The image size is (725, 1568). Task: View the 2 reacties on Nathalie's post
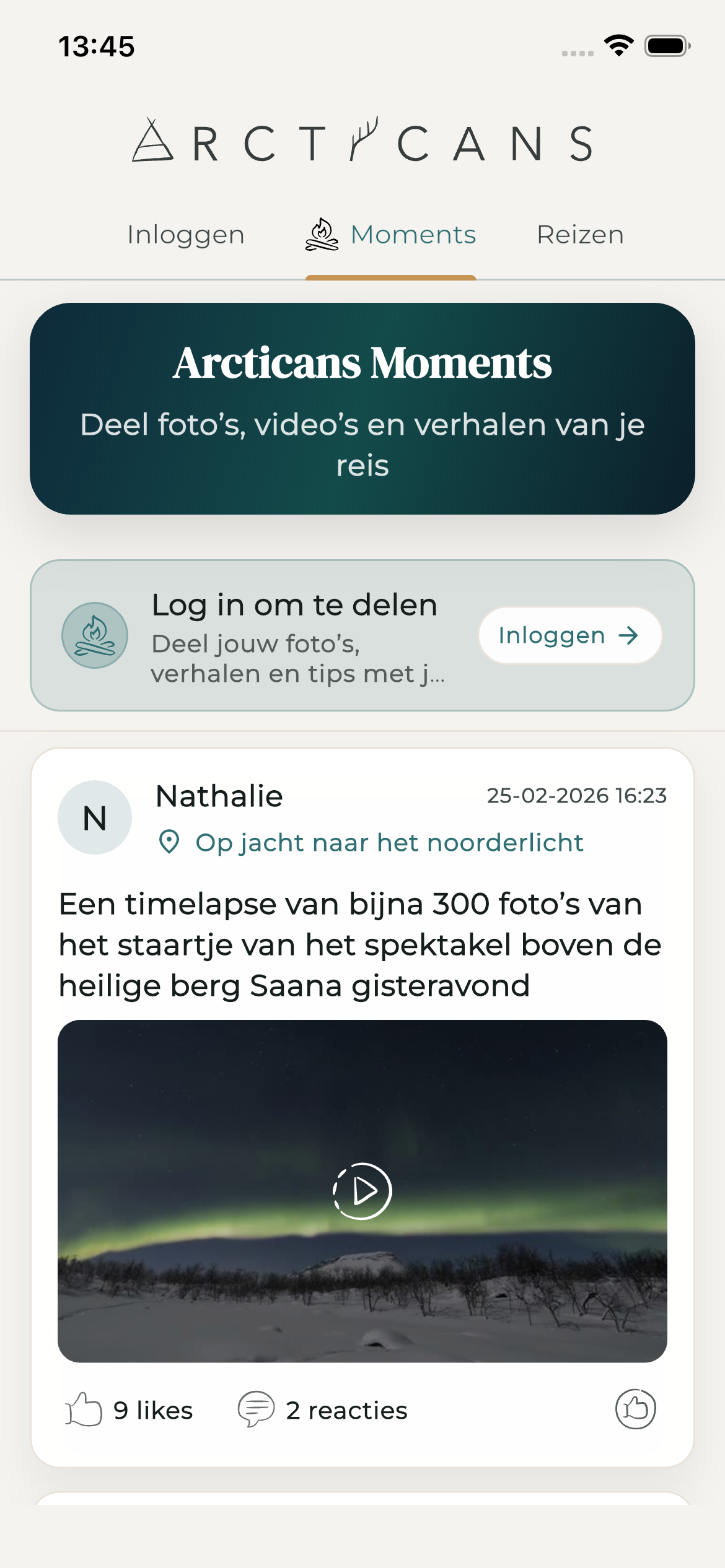click(322, 1410)
